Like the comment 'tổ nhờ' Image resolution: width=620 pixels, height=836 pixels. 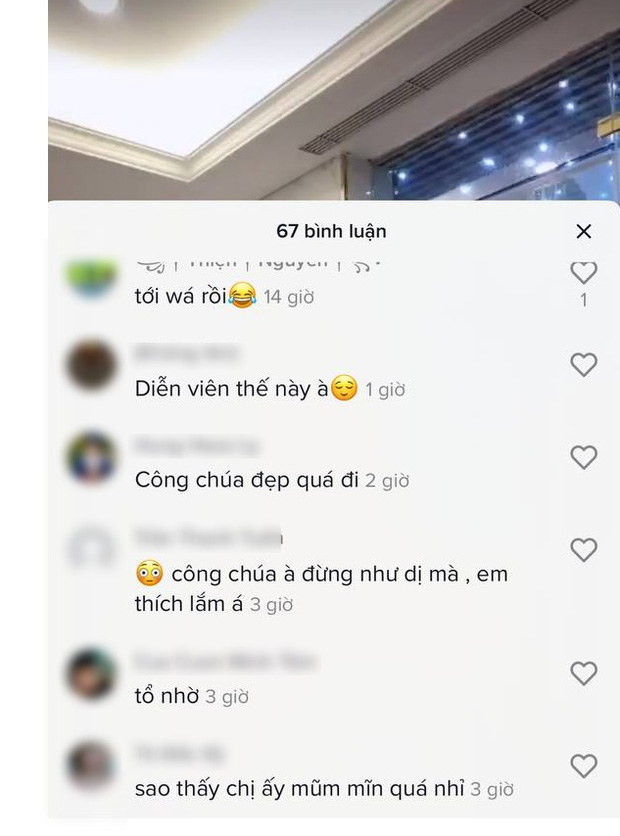[584, 674]
